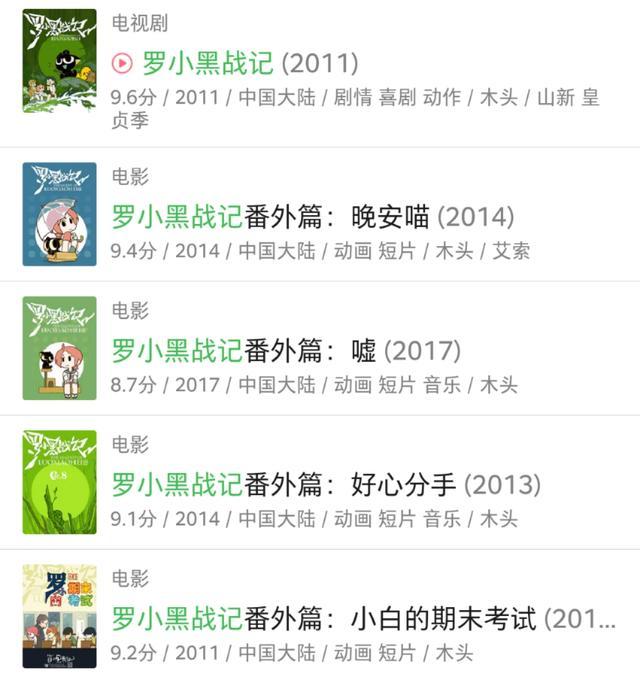Open 番外篇：好心分手 (2013) movie result
This screenshot has height=680, width=640.
coord(326,485)
